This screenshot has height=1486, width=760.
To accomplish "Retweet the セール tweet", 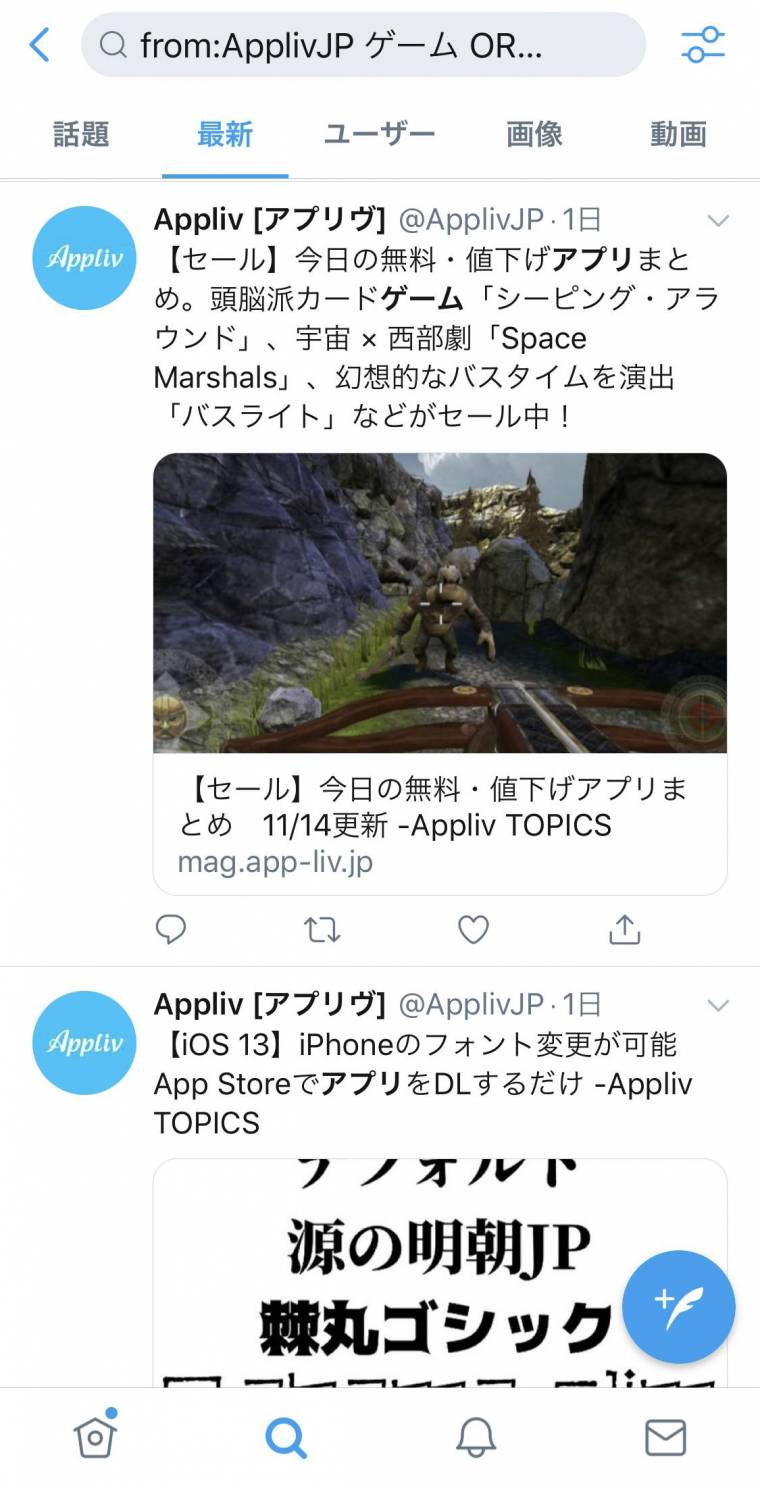I will (x=322, y=931).
